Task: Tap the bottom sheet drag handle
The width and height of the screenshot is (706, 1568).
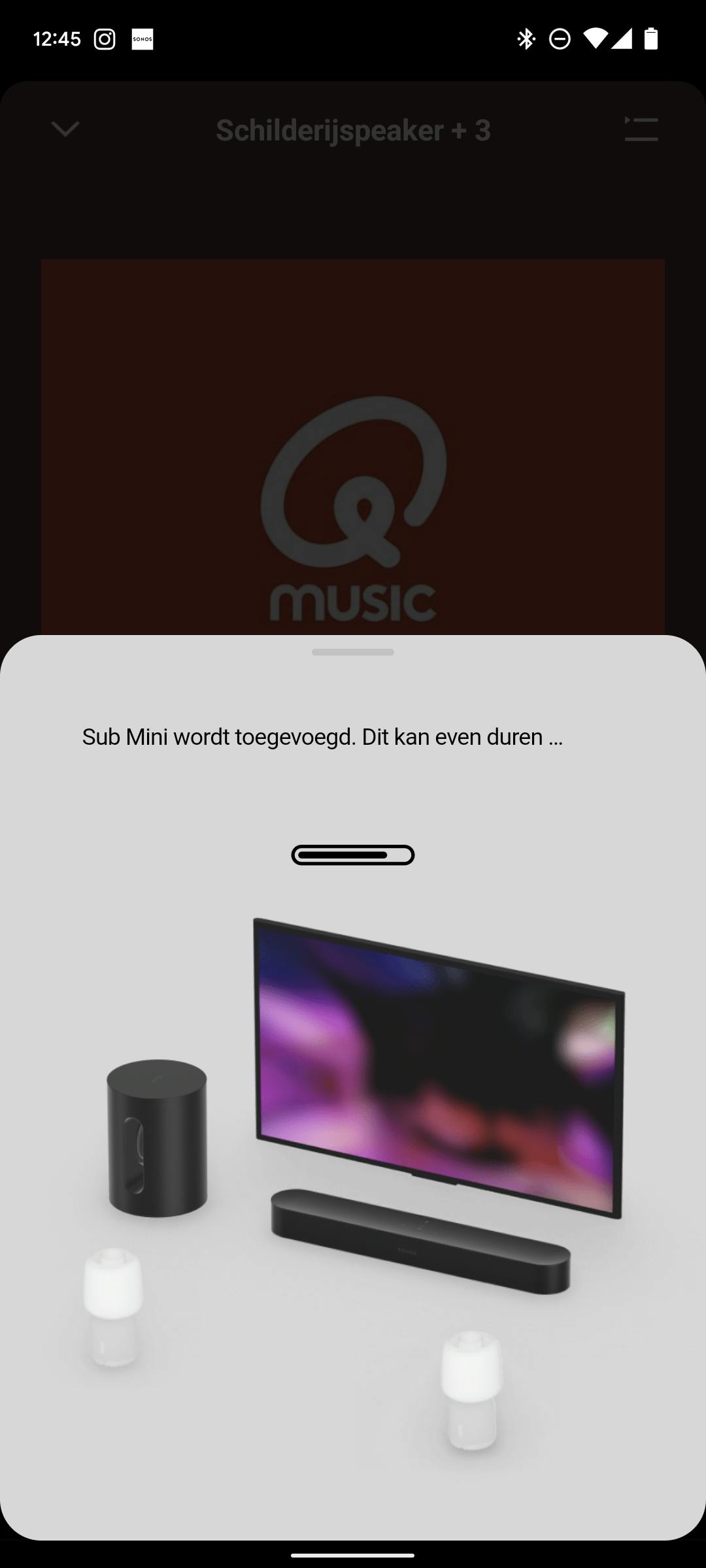Action: (353, 652)
